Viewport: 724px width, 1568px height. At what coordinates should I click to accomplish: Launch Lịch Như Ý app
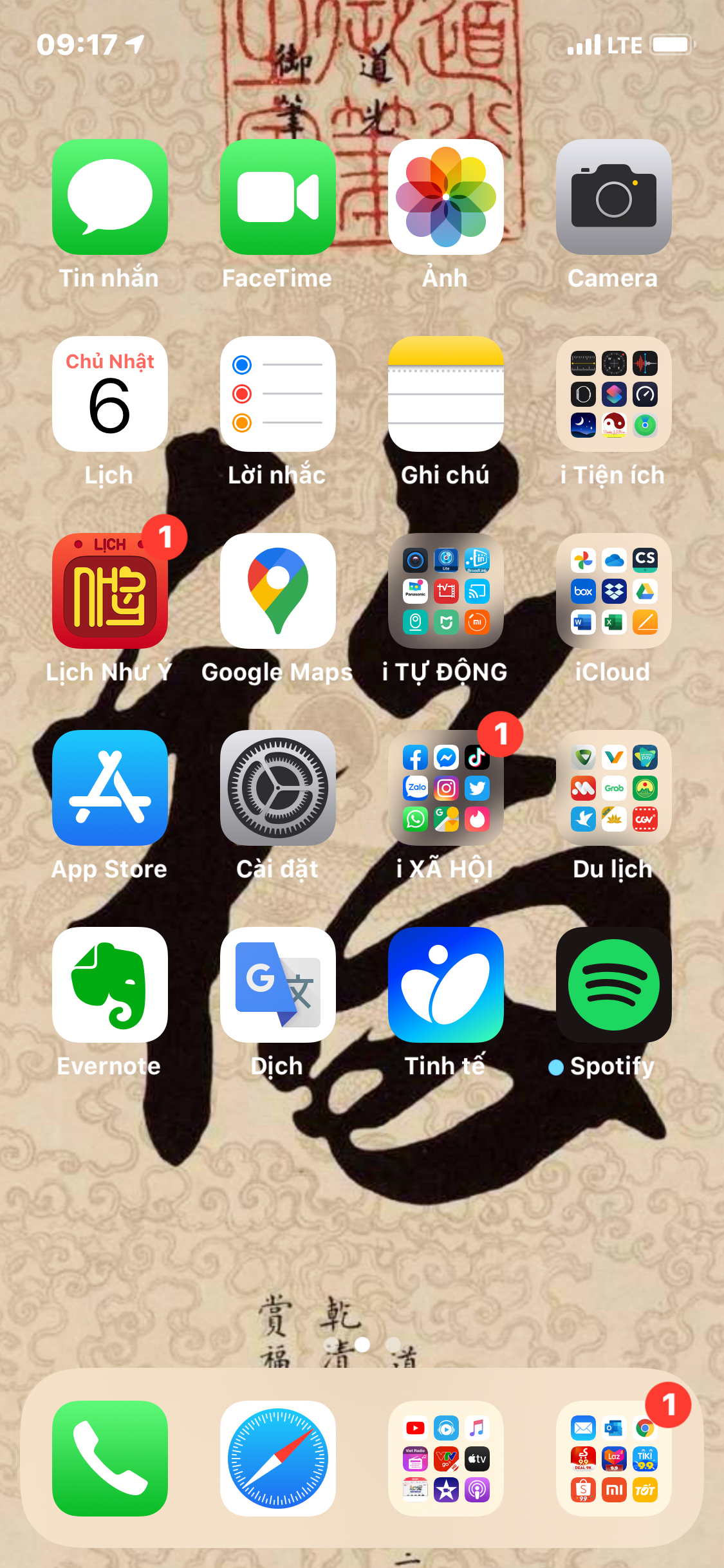pos(110,591)
